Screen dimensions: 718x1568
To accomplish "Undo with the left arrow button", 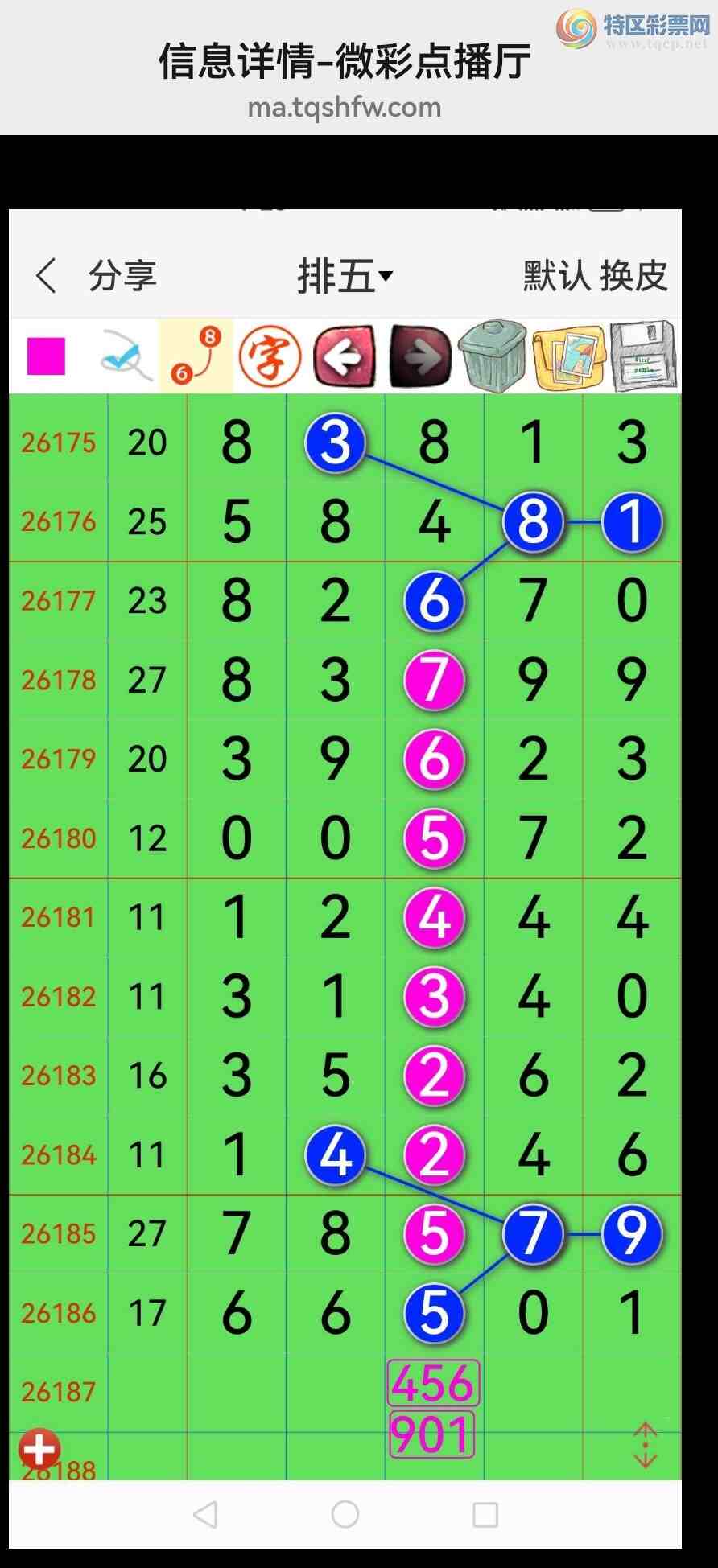I will [345, 356].
